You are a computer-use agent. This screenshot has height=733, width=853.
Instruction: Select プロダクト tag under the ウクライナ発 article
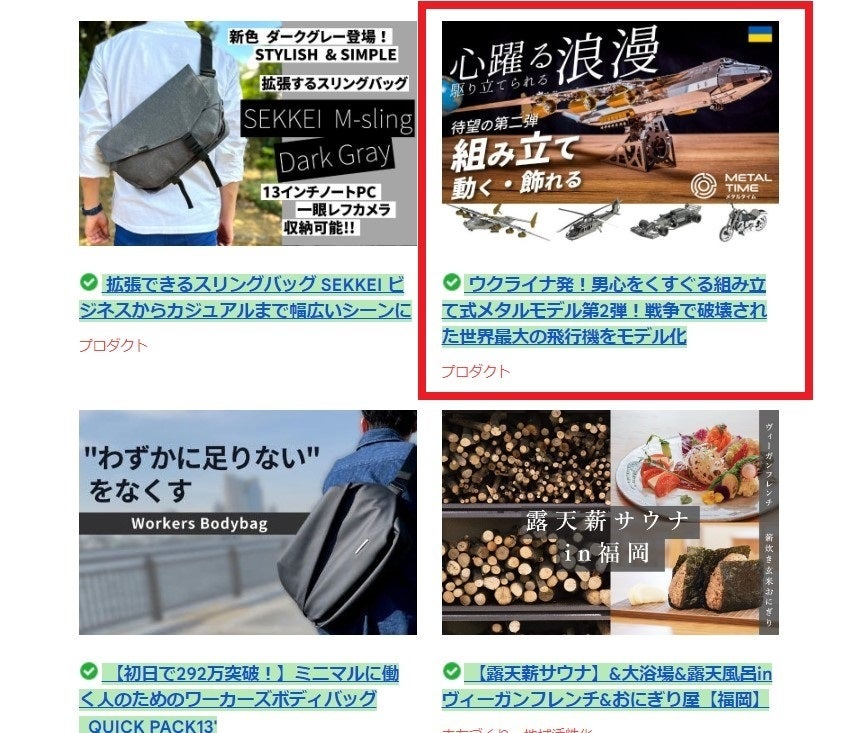[476, 371]
